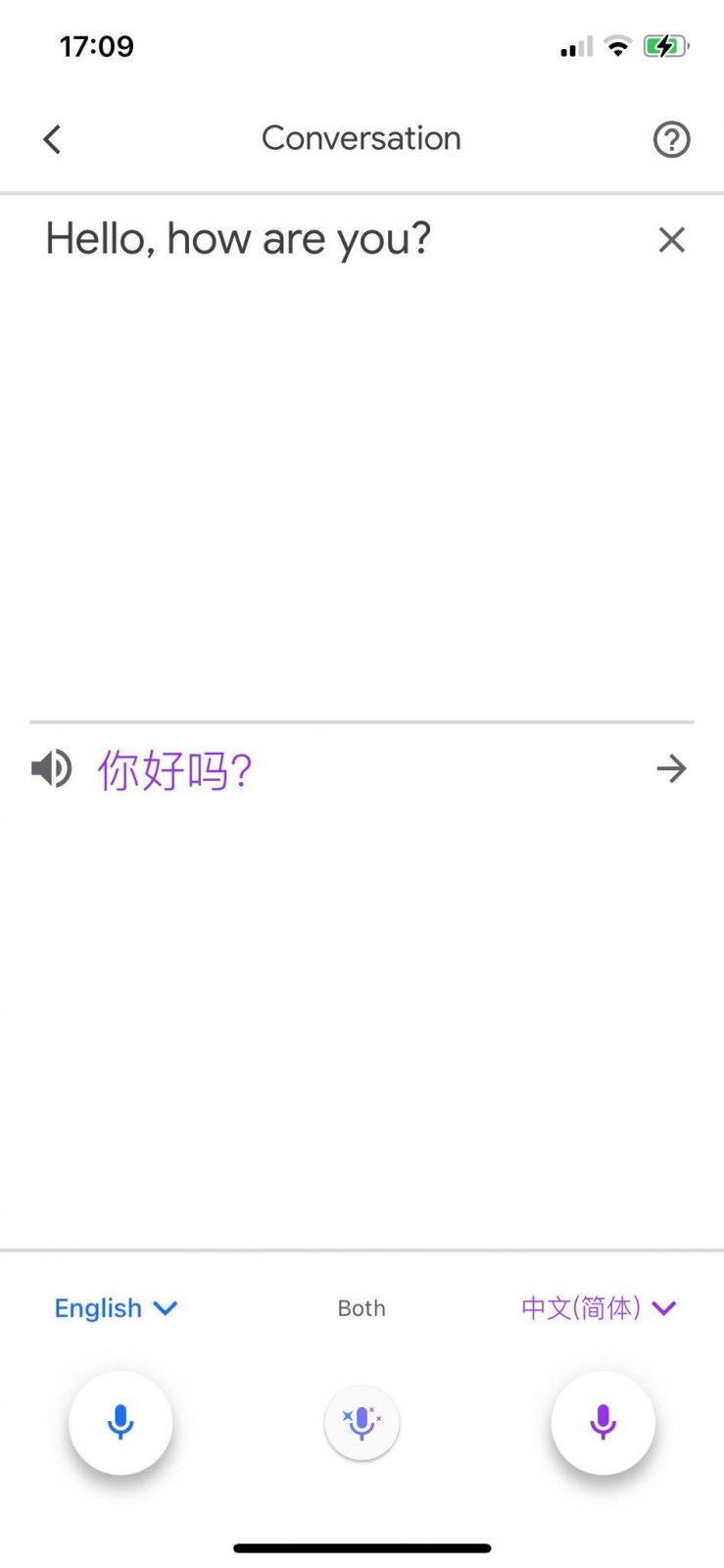This screenshot has width=724, height=1568.
Task: Start speaking with the blue English microphone
Action: [121, 1423]
